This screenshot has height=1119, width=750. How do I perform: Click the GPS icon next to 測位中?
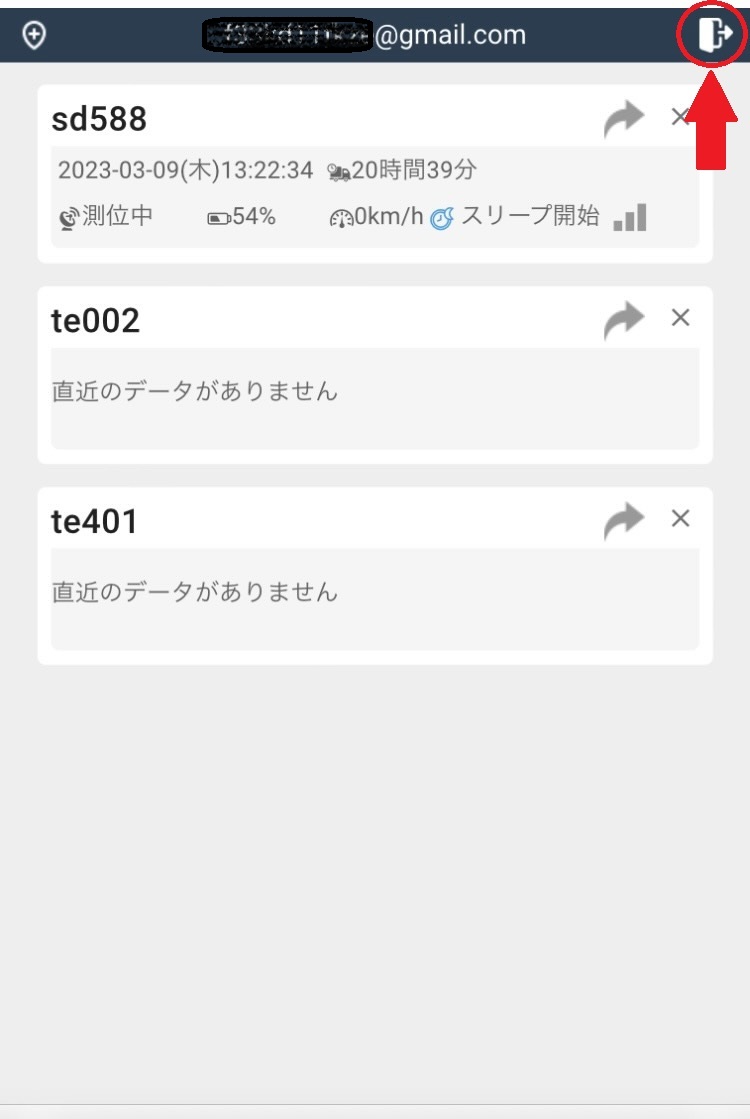66,216
